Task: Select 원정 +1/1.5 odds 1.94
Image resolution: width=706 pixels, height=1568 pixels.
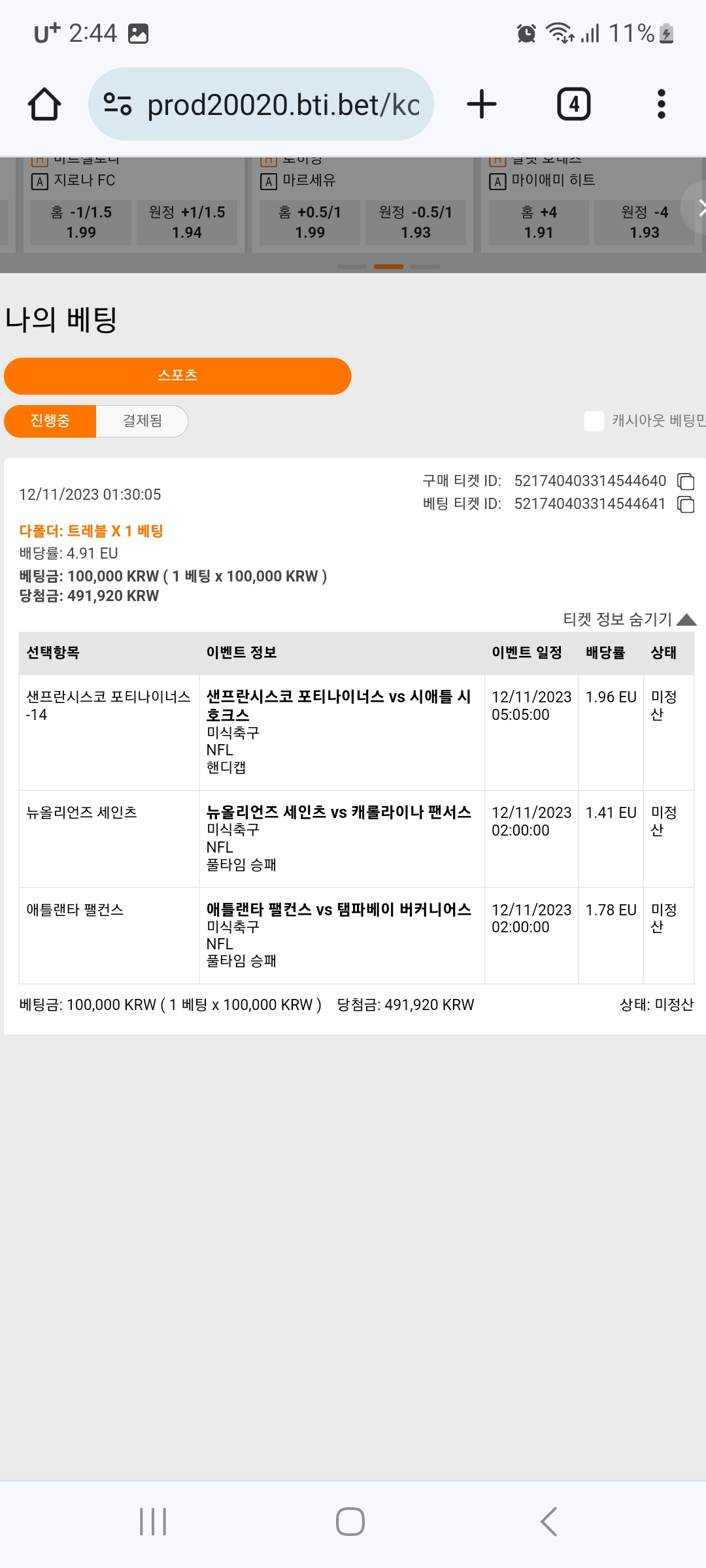Action: [187, 222]
